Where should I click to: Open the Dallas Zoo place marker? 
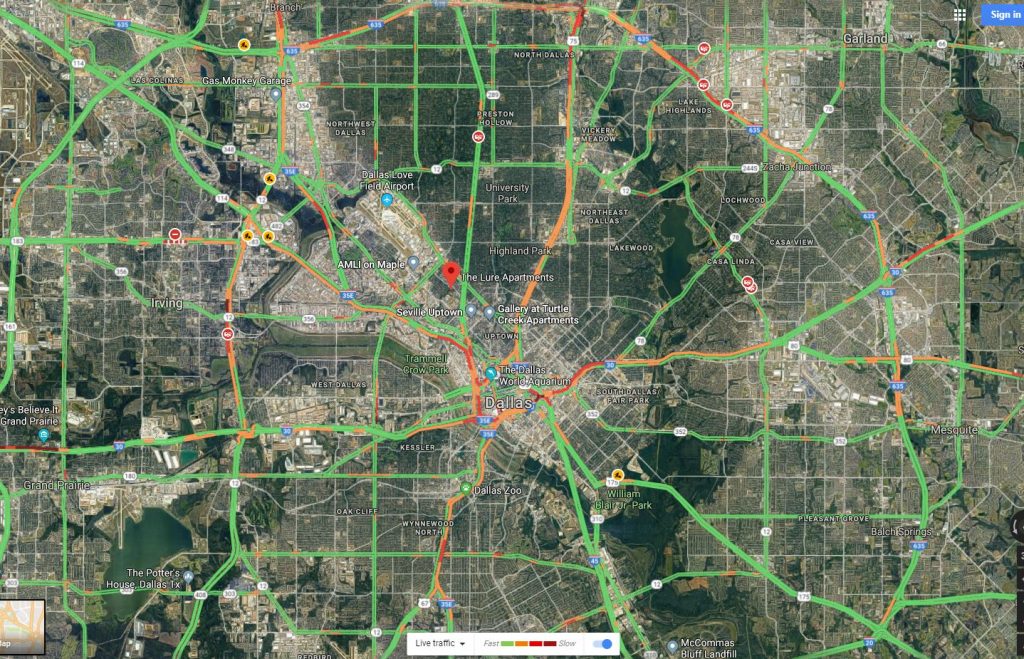466,489
